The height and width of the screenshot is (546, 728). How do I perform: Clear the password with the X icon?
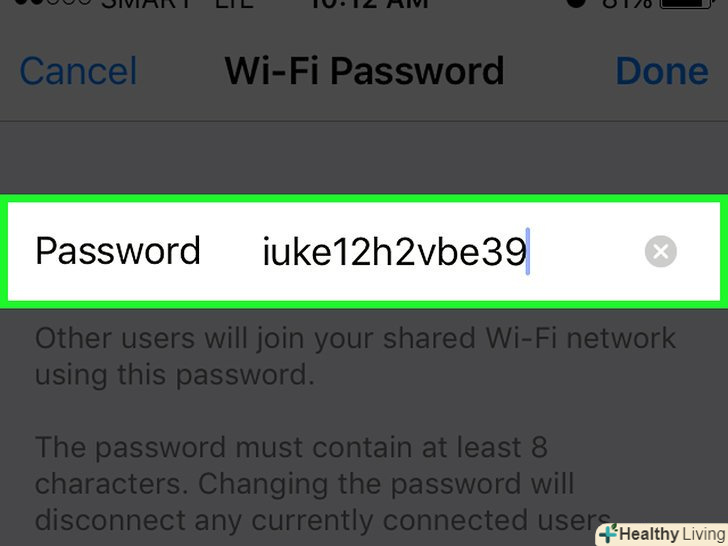660,252
